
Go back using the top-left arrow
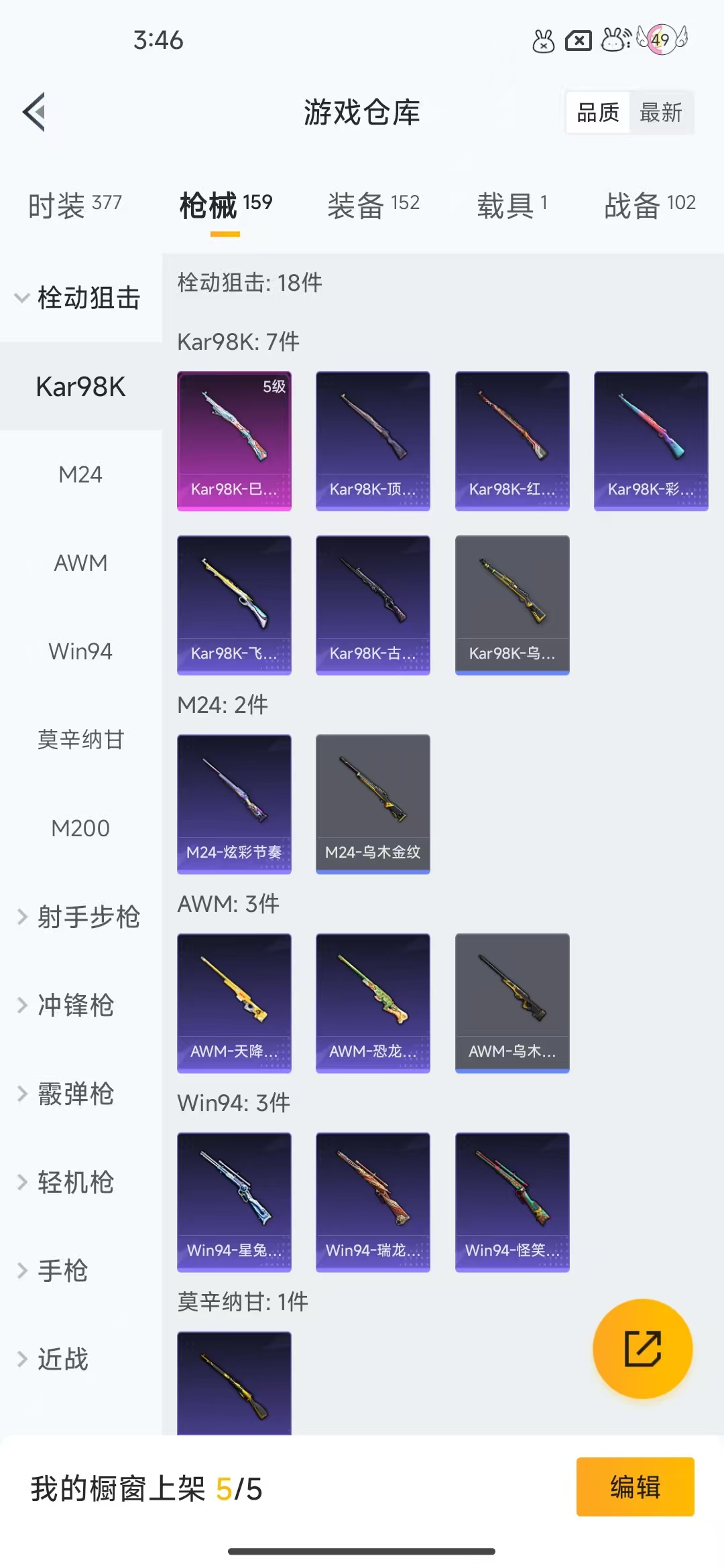coord(35,112)
